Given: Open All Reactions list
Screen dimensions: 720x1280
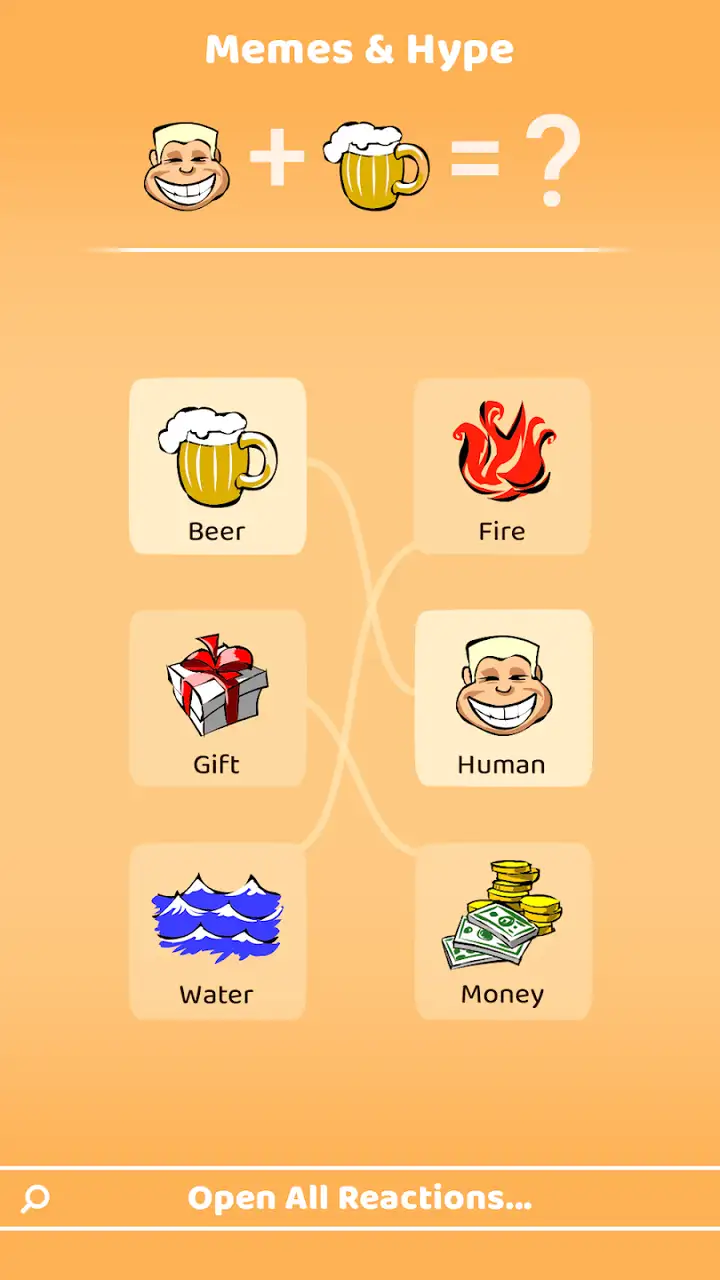Looking at the screenshot, I should pos(360,1198).
